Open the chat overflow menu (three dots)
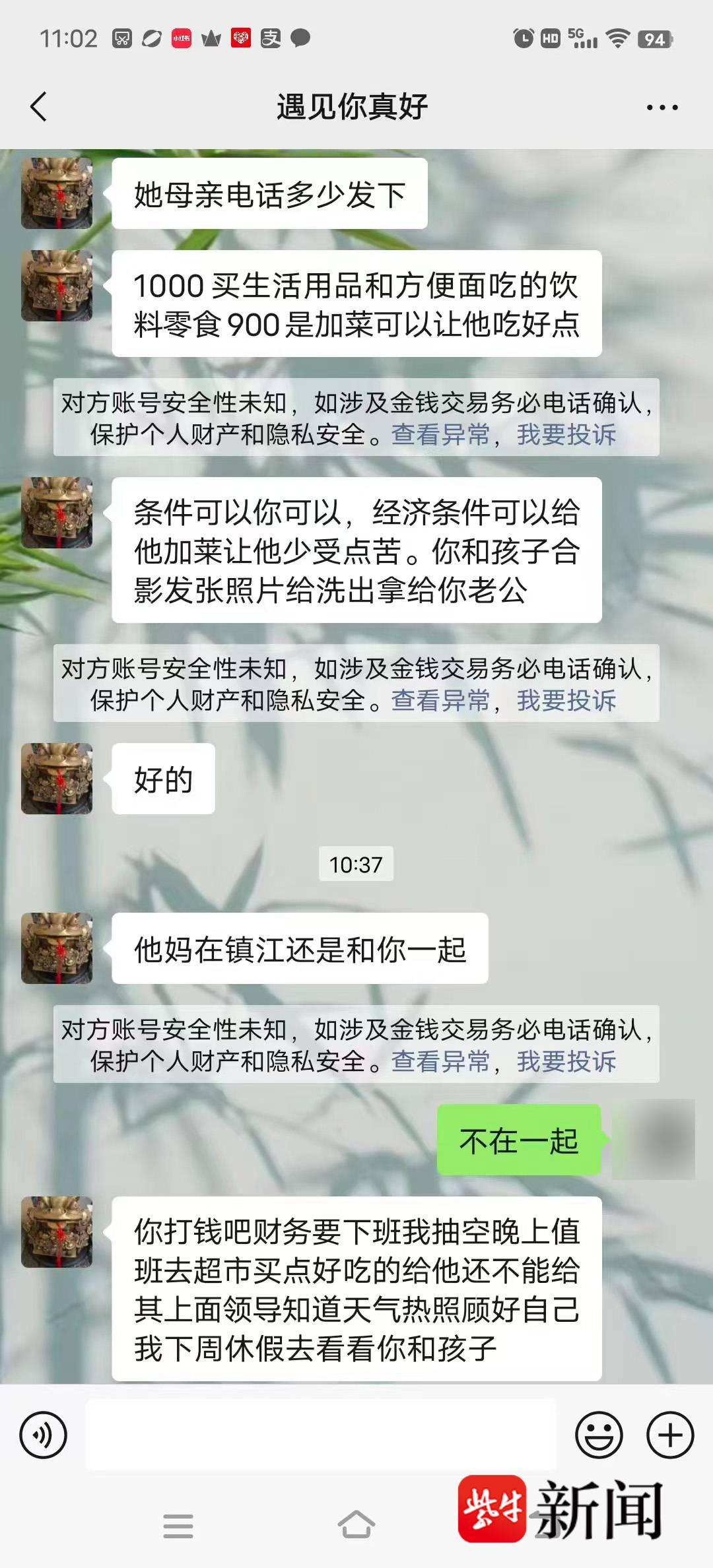The width and height of the screenshot is (713, 1568). pyautogui.click(x=662, y=108)
